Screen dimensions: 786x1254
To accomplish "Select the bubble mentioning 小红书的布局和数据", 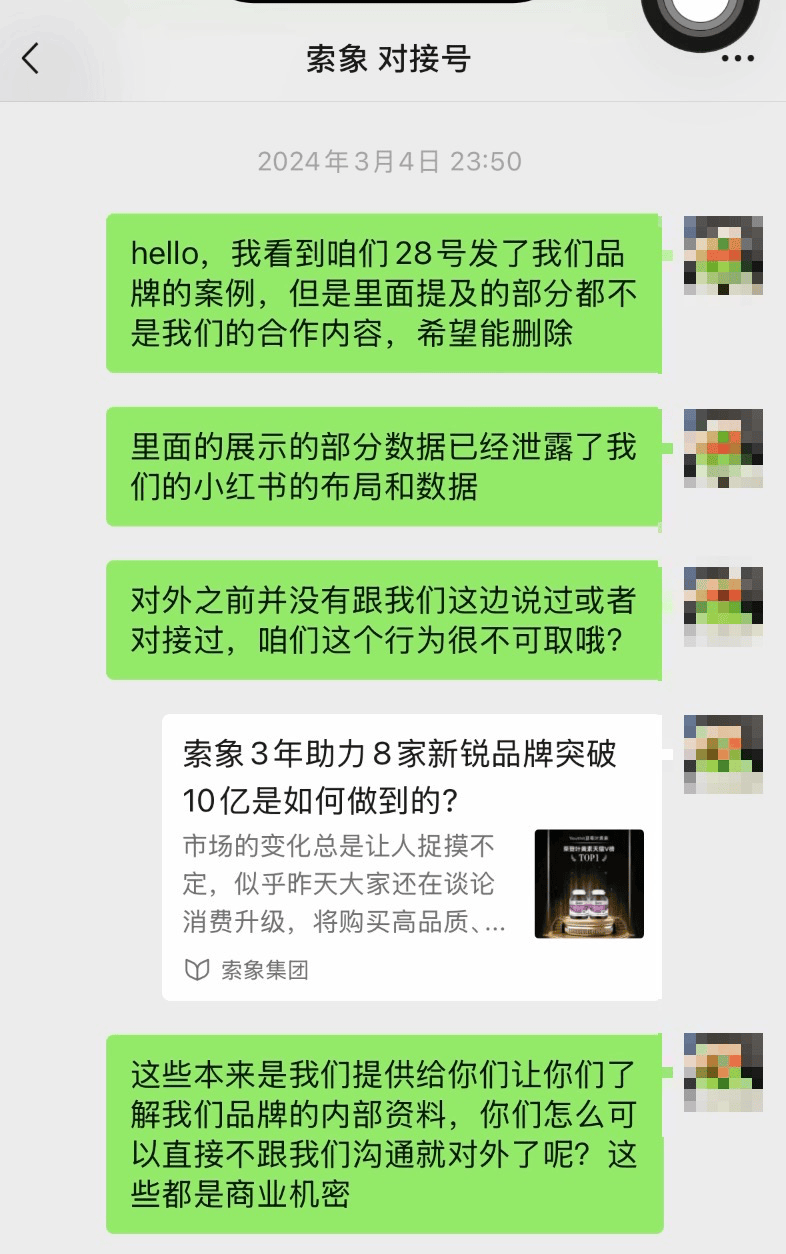I will (385, 465).
